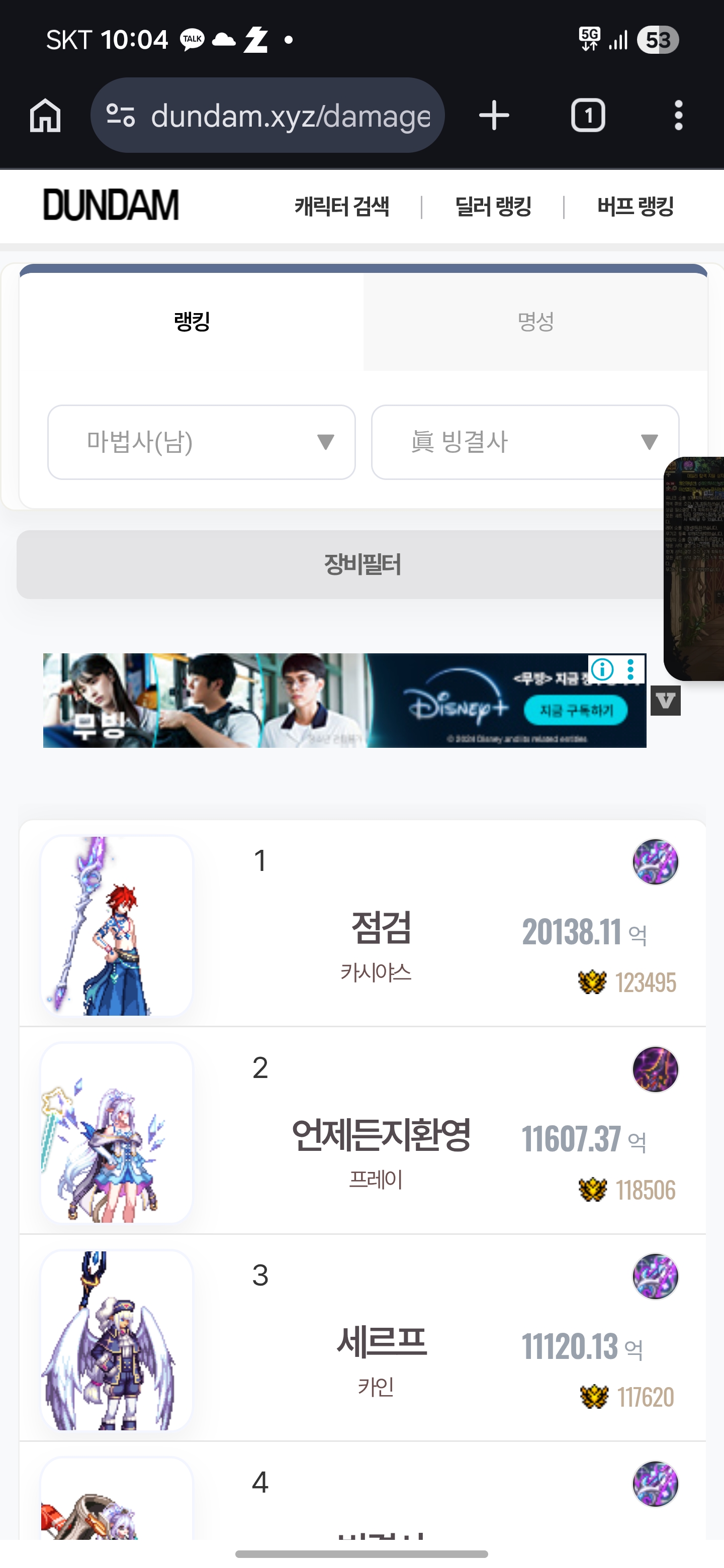The image size is (724, 1568).
Task: Open the browser overflow menu
Action: 678,115
